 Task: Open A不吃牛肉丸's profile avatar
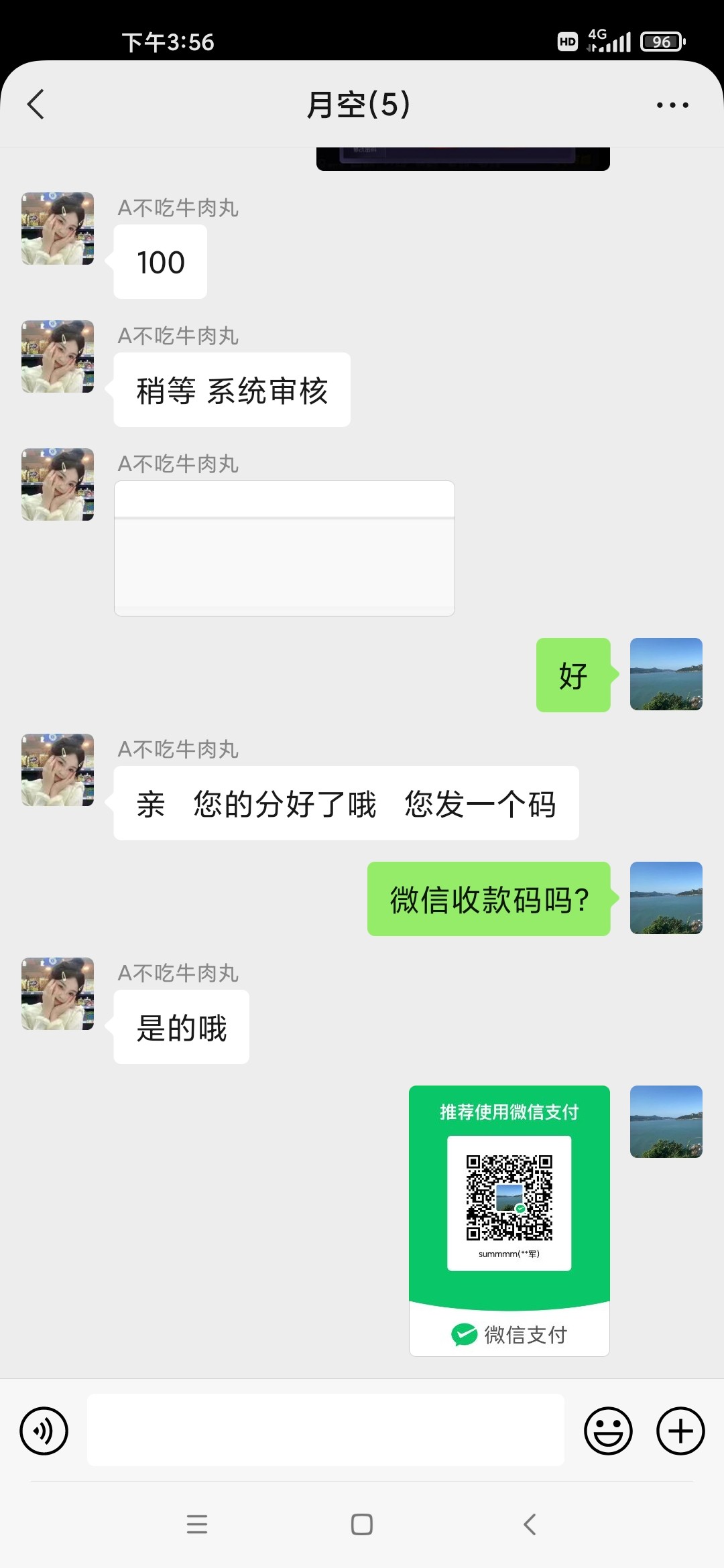coord(57,228)
